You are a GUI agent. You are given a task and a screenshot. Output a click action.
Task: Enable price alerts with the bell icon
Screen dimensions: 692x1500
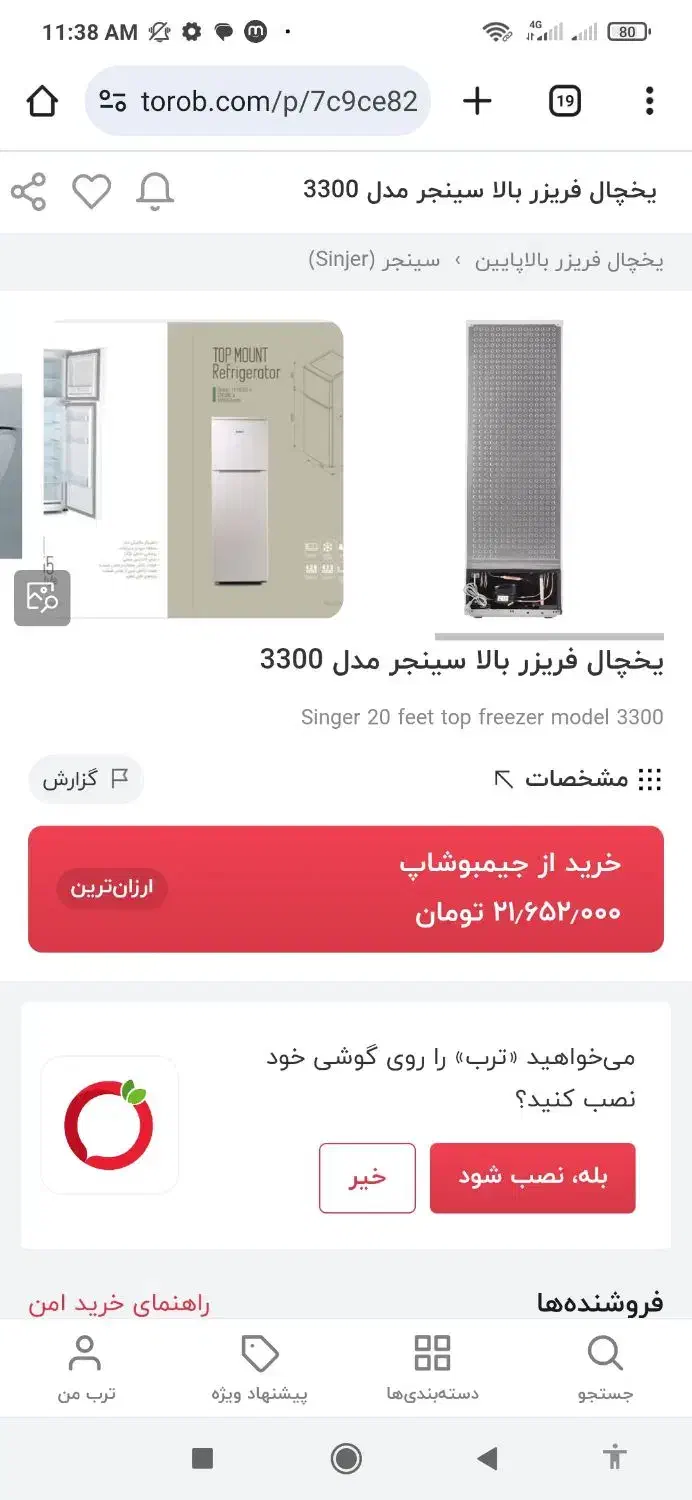coord(154,191)
